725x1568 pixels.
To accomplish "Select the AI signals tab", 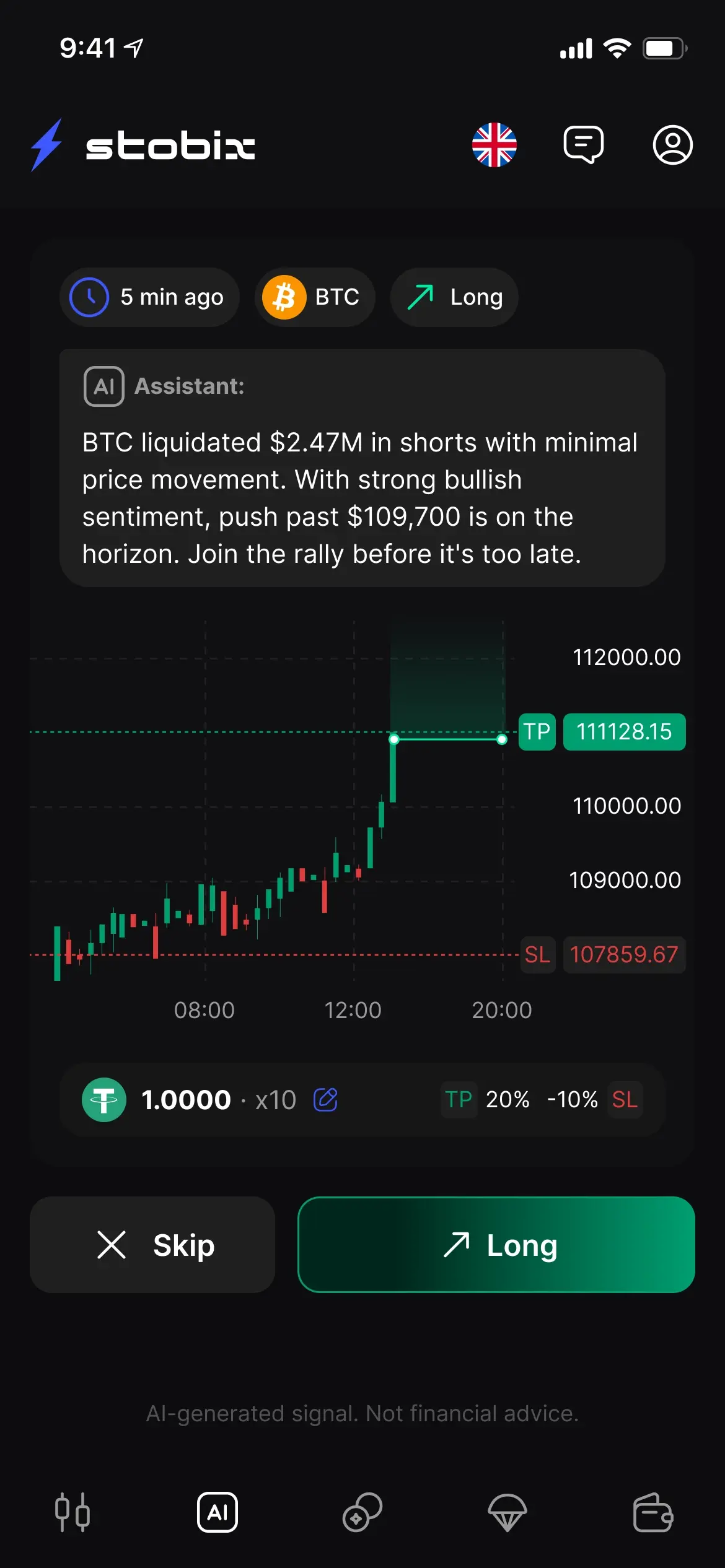I will (217, 1512).
